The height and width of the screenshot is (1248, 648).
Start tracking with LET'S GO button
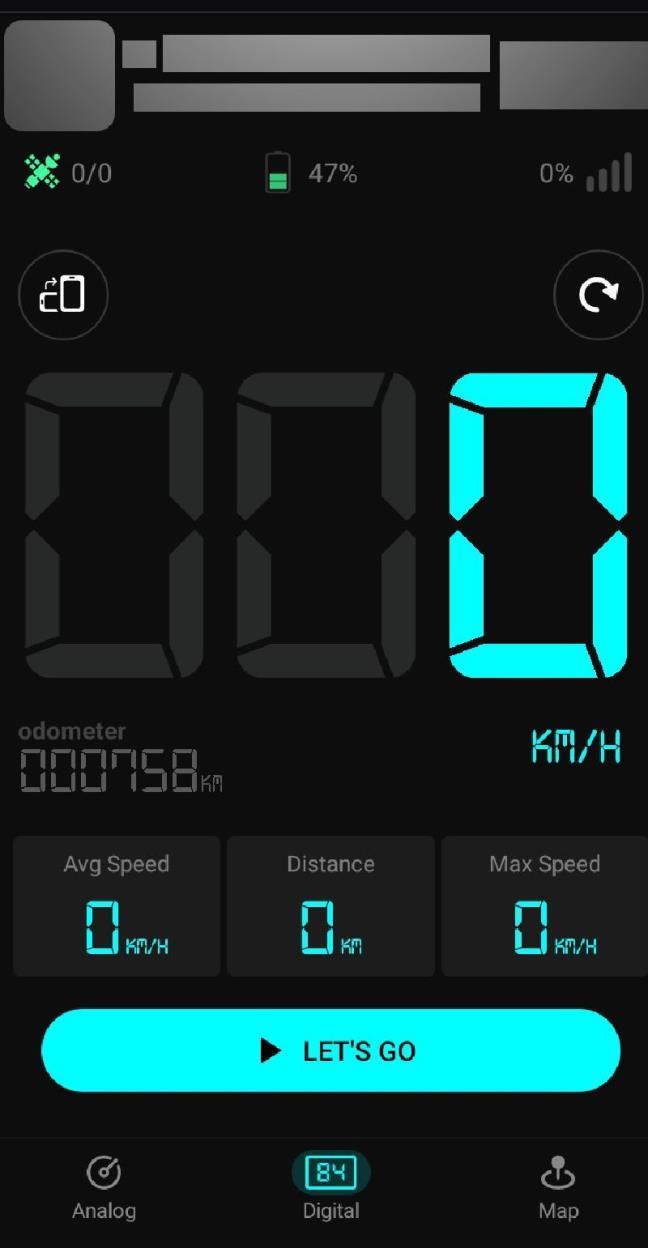click(x=331, y=1051)
